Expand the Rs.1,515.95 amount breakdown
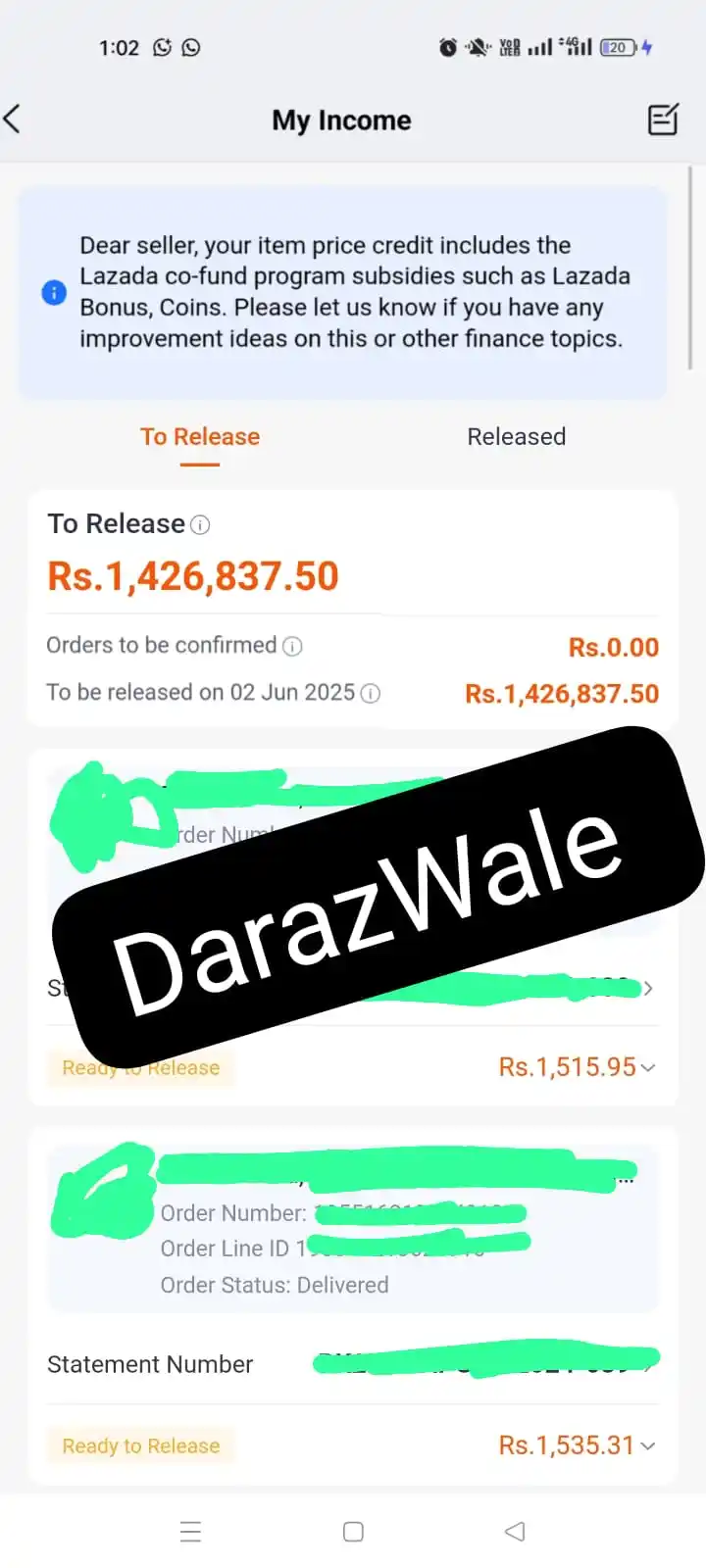Viewport: 706px width, 1568px height. click(648, 1067)
